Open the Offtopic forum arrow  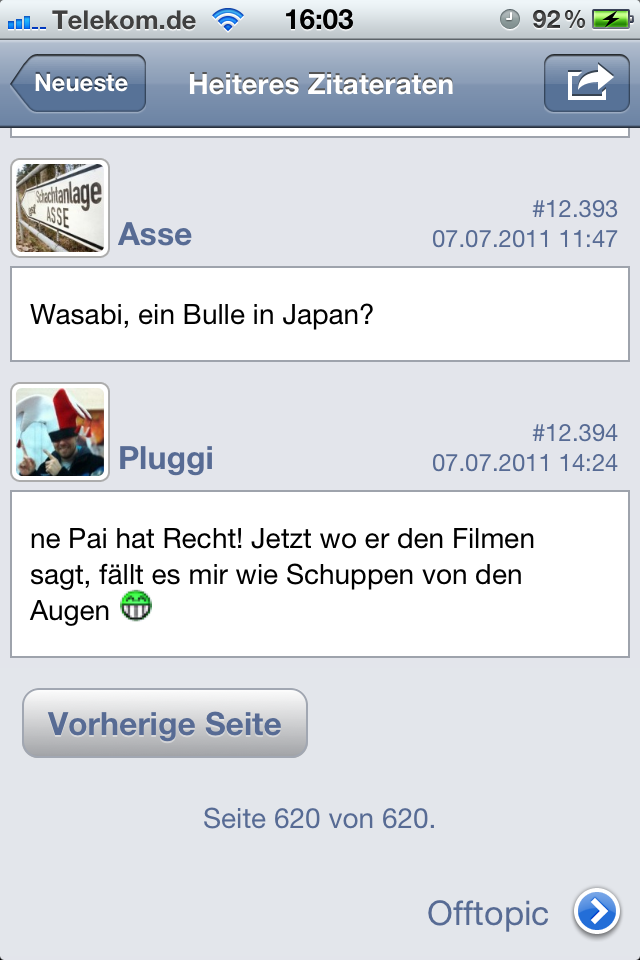[x=597, y=912]
